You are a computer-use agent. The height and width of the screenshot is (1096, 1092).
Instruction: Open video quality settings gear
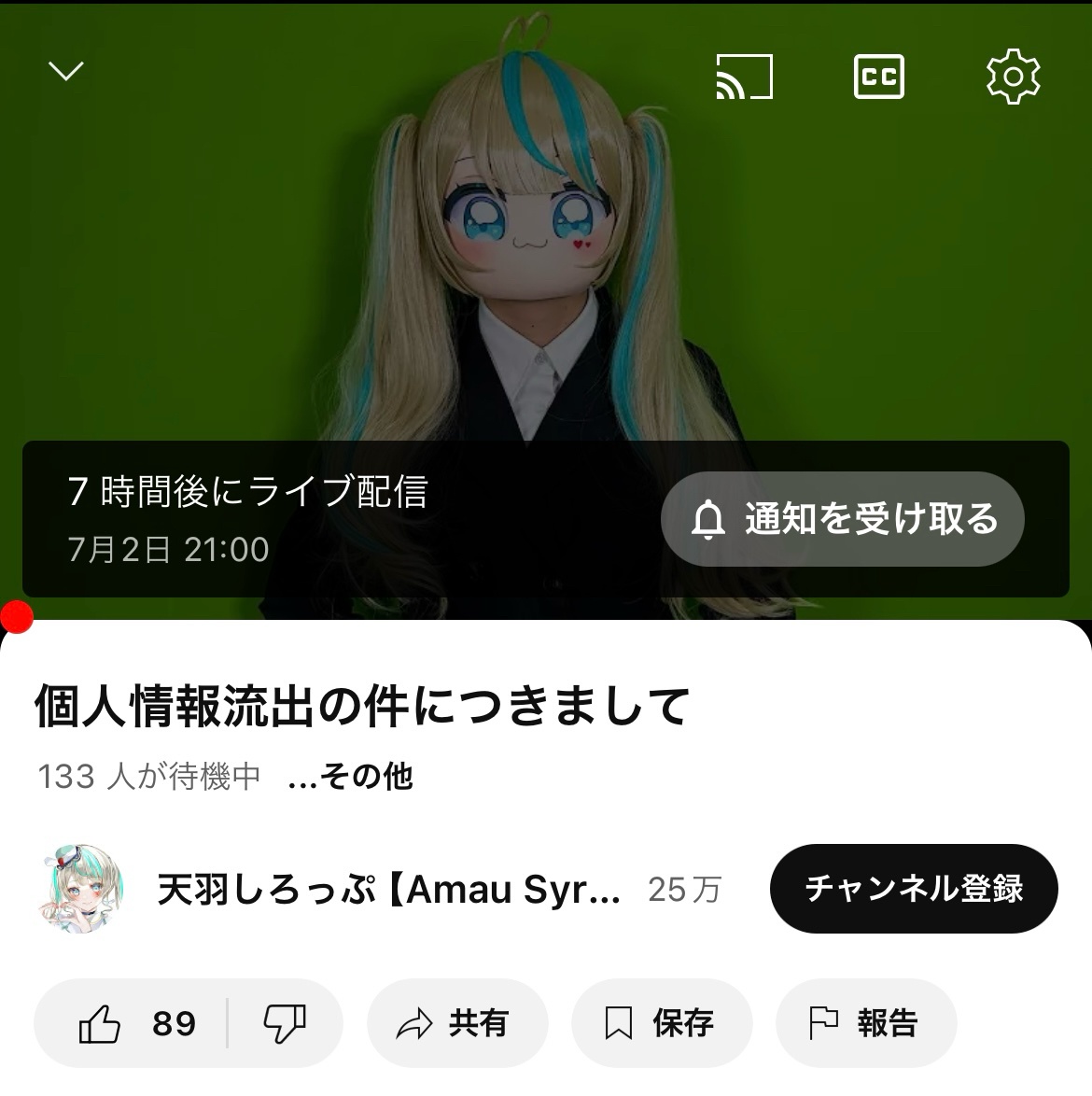(x=1012, y=77)
